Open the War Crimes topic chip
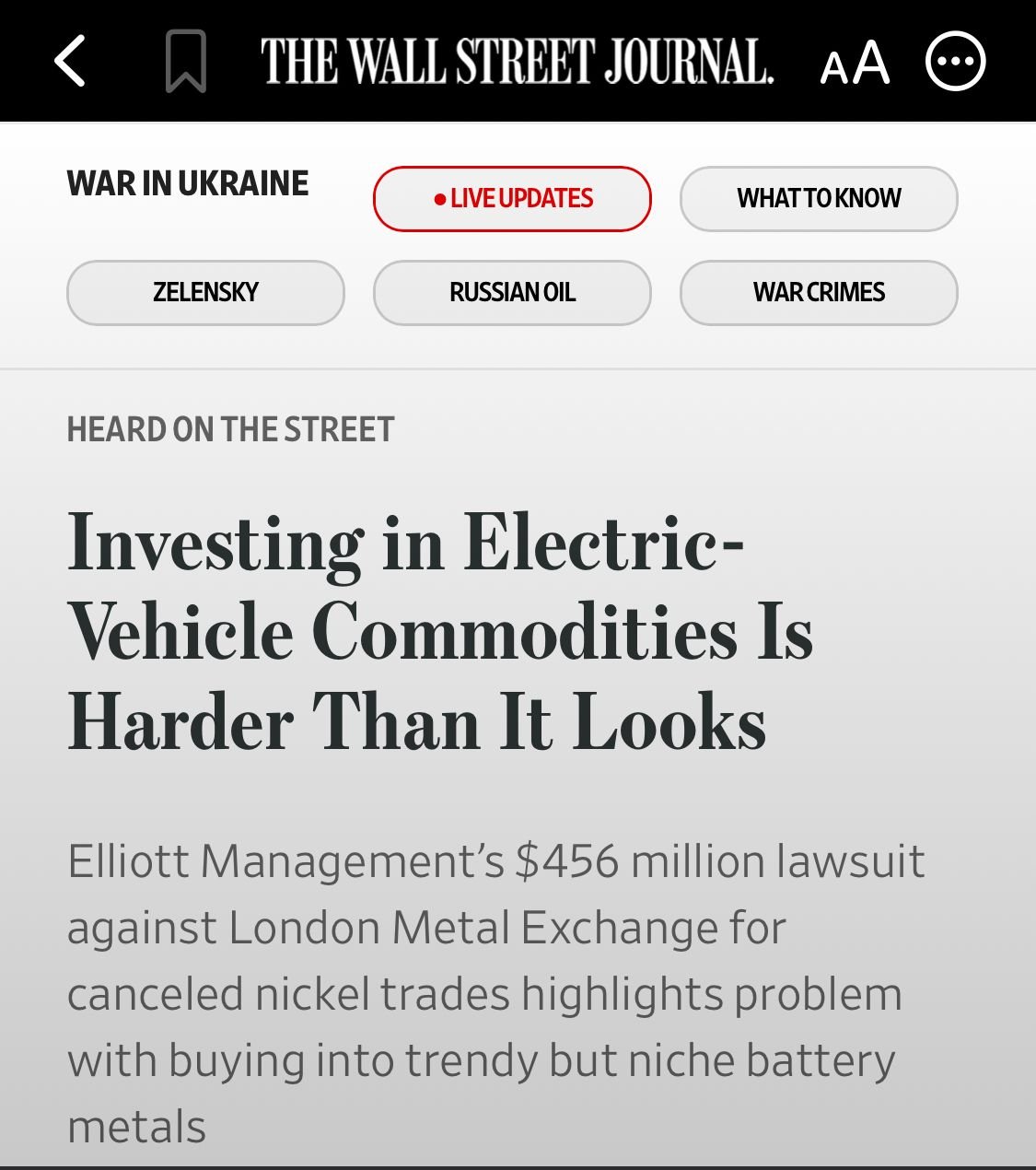Screen dimensions: 1036x1170 click(x=819, y=293)
